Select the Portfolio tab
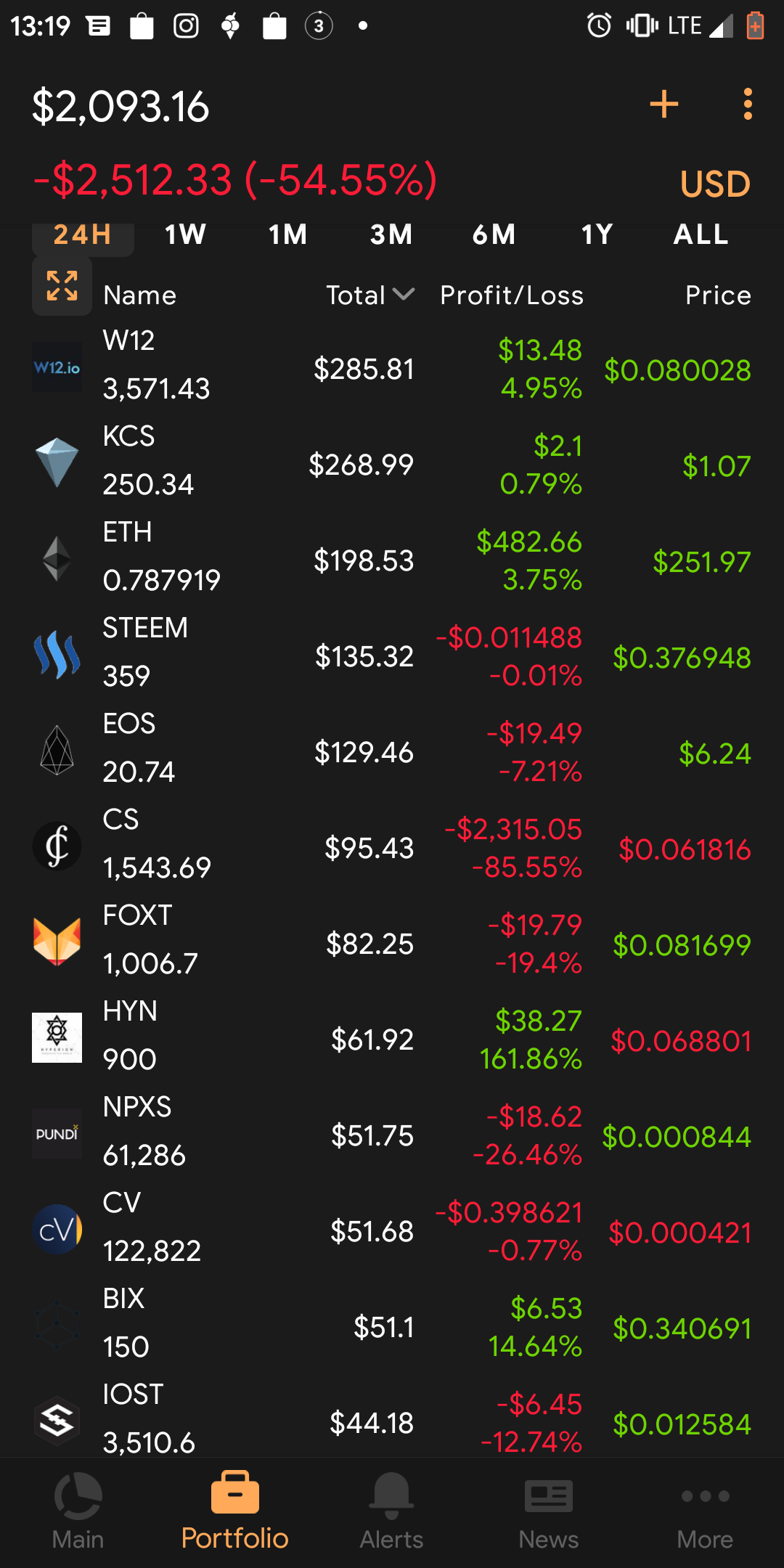 click(x=234, y=1510)
